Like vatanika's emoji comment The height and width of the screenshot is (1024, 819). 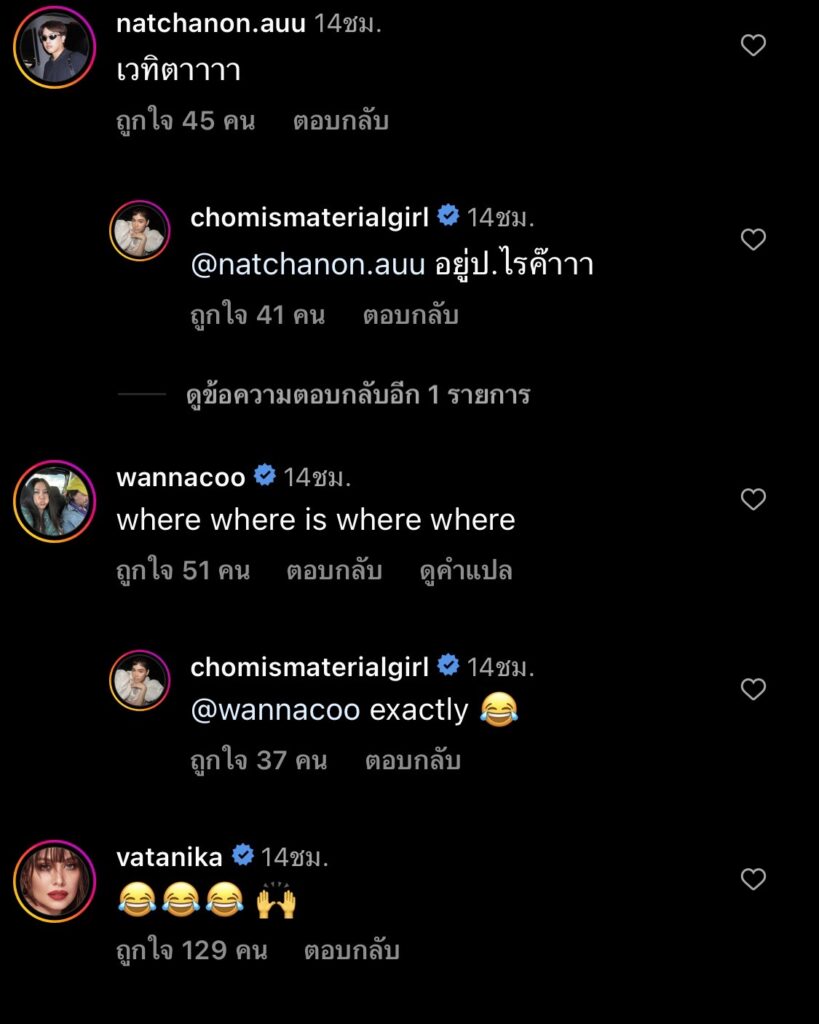pos(753,879)
